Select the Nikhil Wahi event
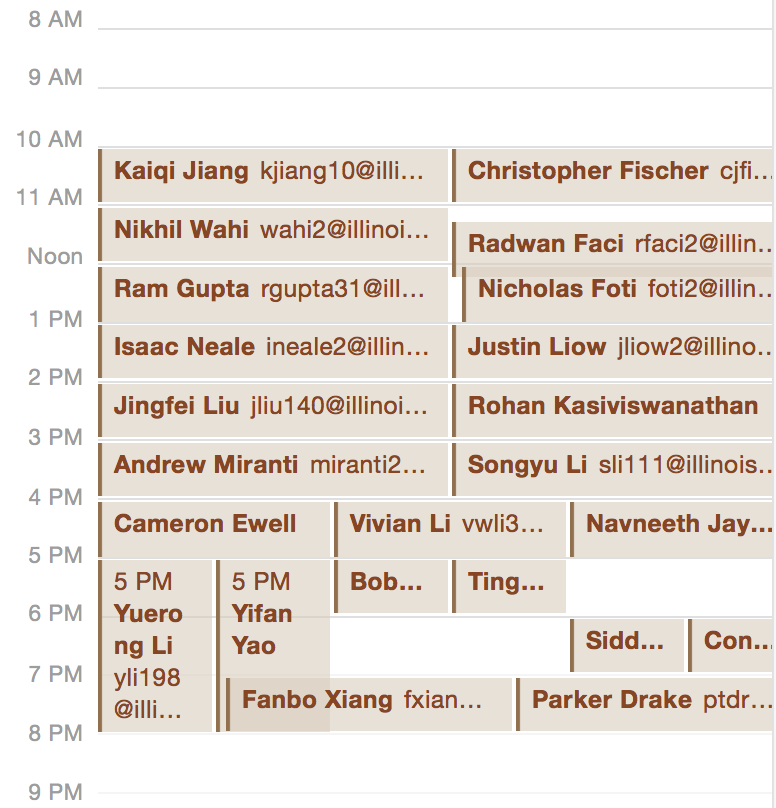This screenshot has width=776, height=808. pyautogui.click(x=272, y=231)
